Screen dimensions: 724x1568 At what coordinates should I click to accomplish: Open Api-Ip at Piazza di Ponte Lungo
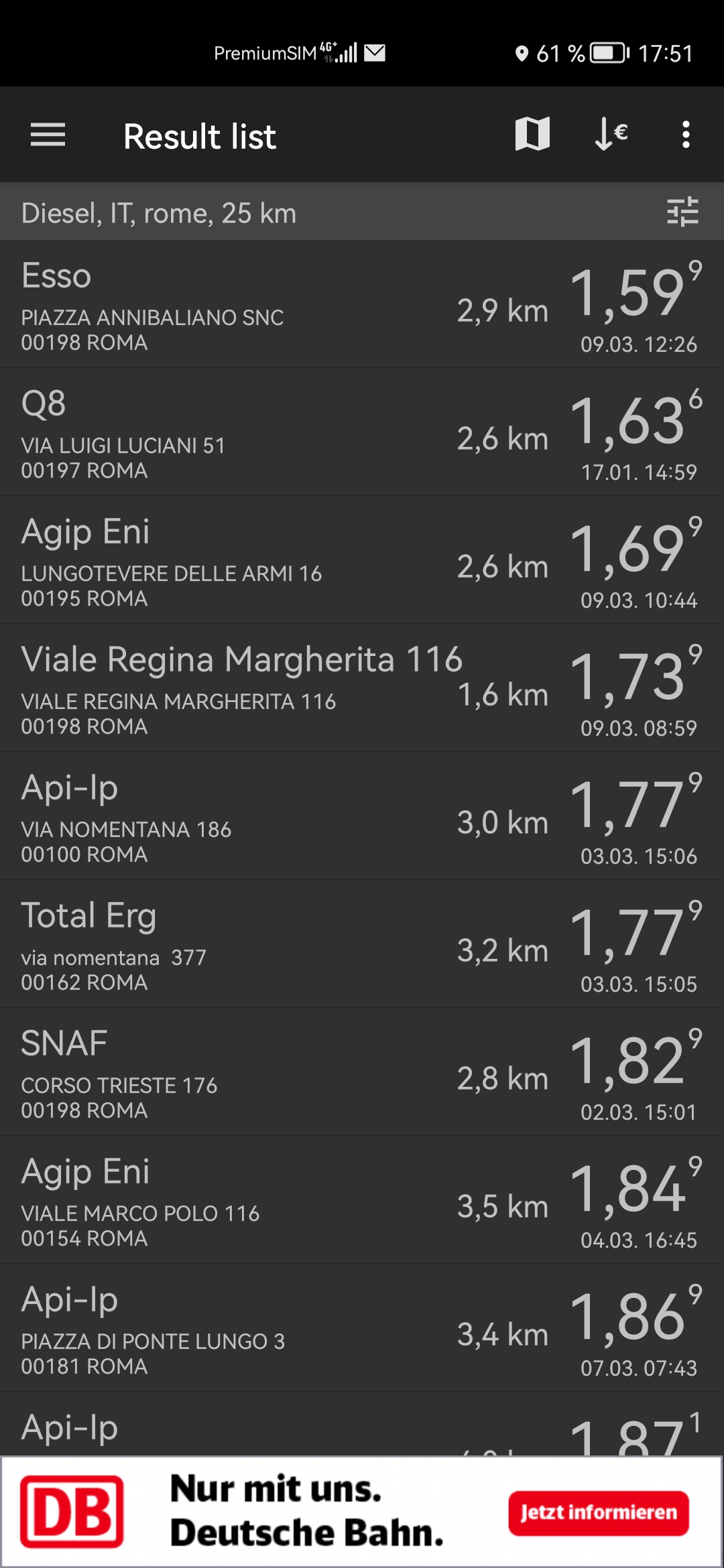click(x=362, y=1329)
